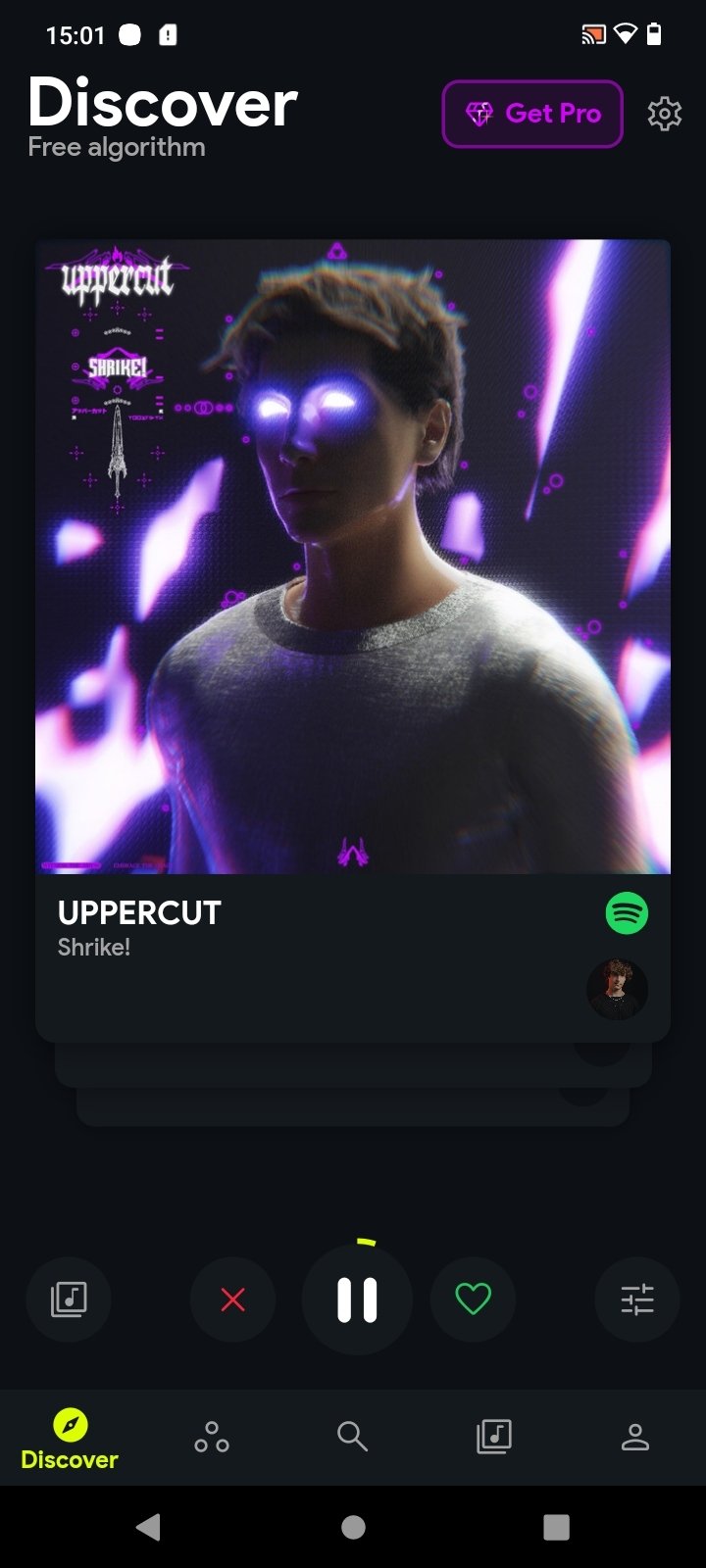Image resolution: width=706 pixels, height=1568 pixels.
Task: Pause the playing track
Action: 357,1300
